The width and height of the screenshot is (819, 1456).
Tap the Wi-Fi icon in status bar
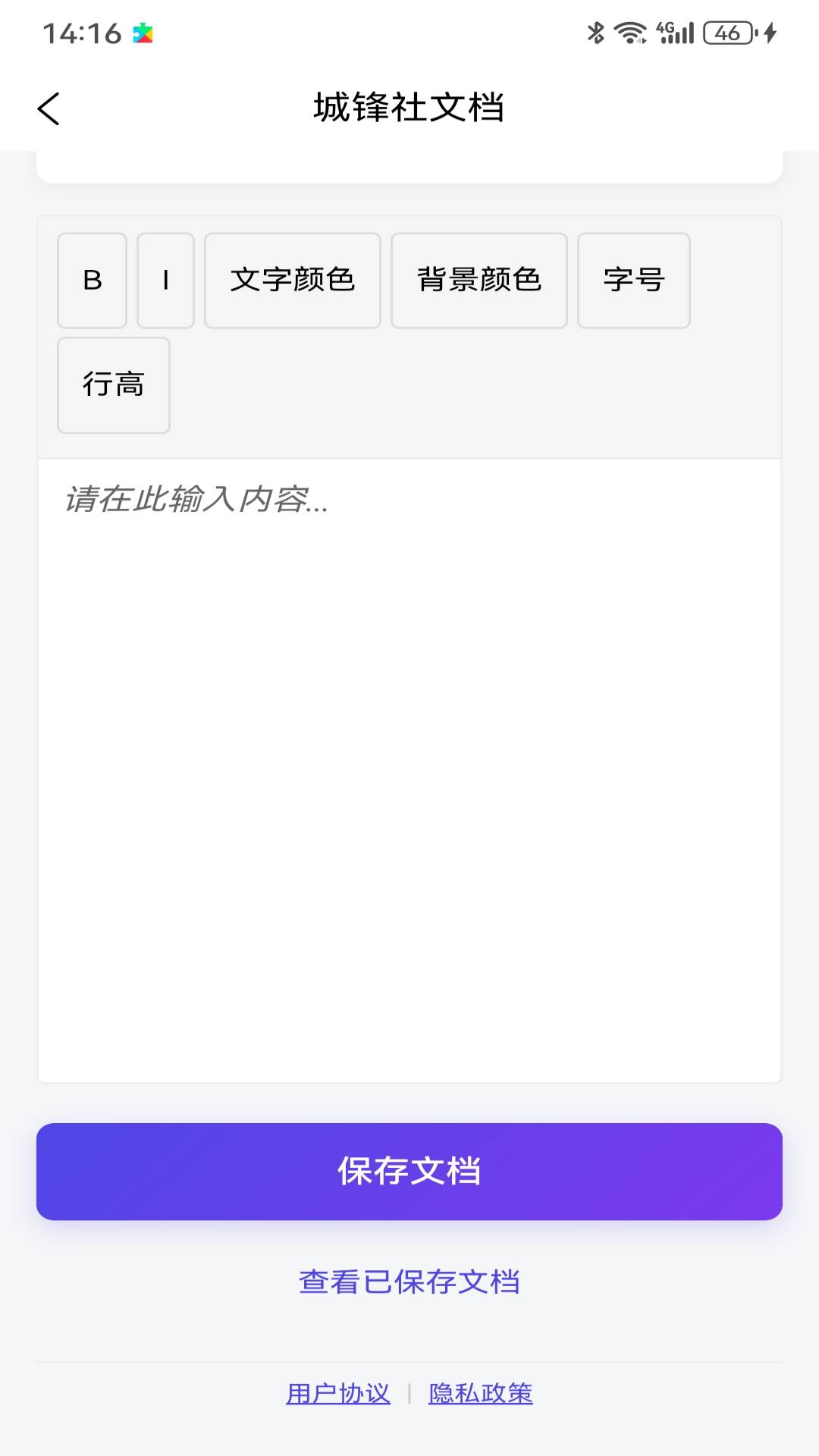(630, 32)
